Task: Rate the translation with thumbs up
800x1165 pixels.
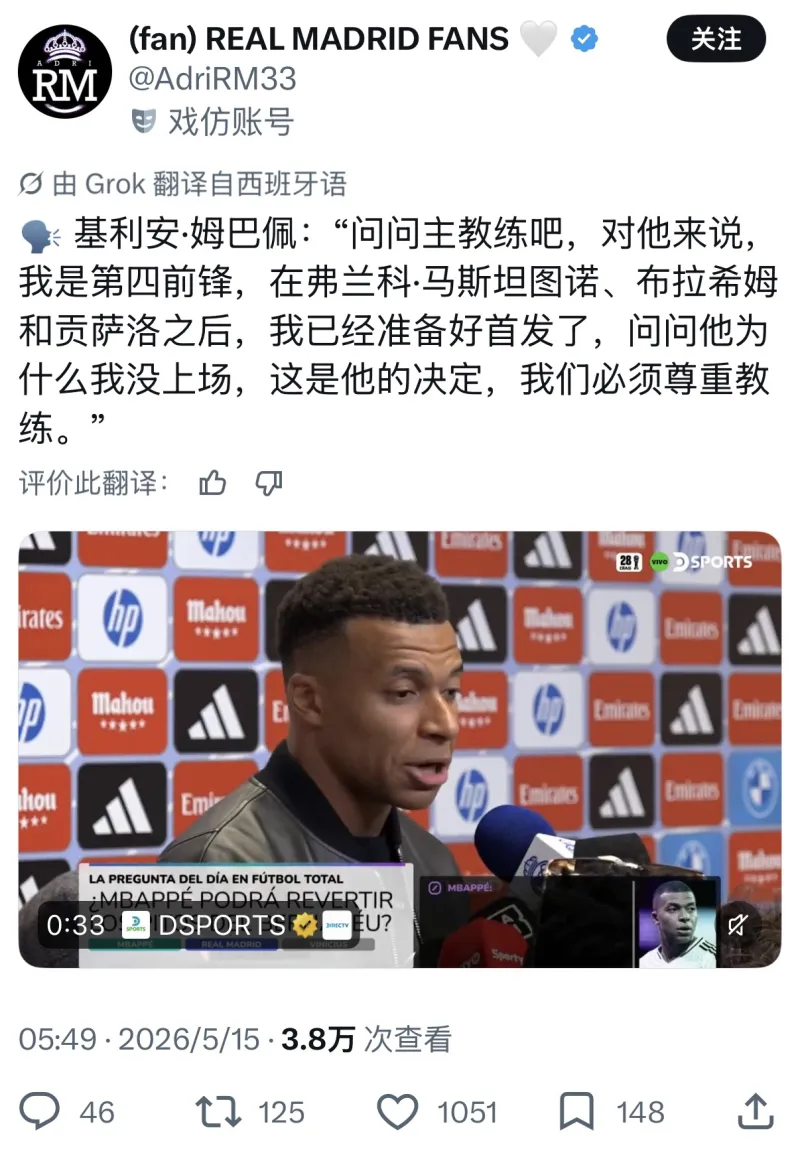Action: 212,483
